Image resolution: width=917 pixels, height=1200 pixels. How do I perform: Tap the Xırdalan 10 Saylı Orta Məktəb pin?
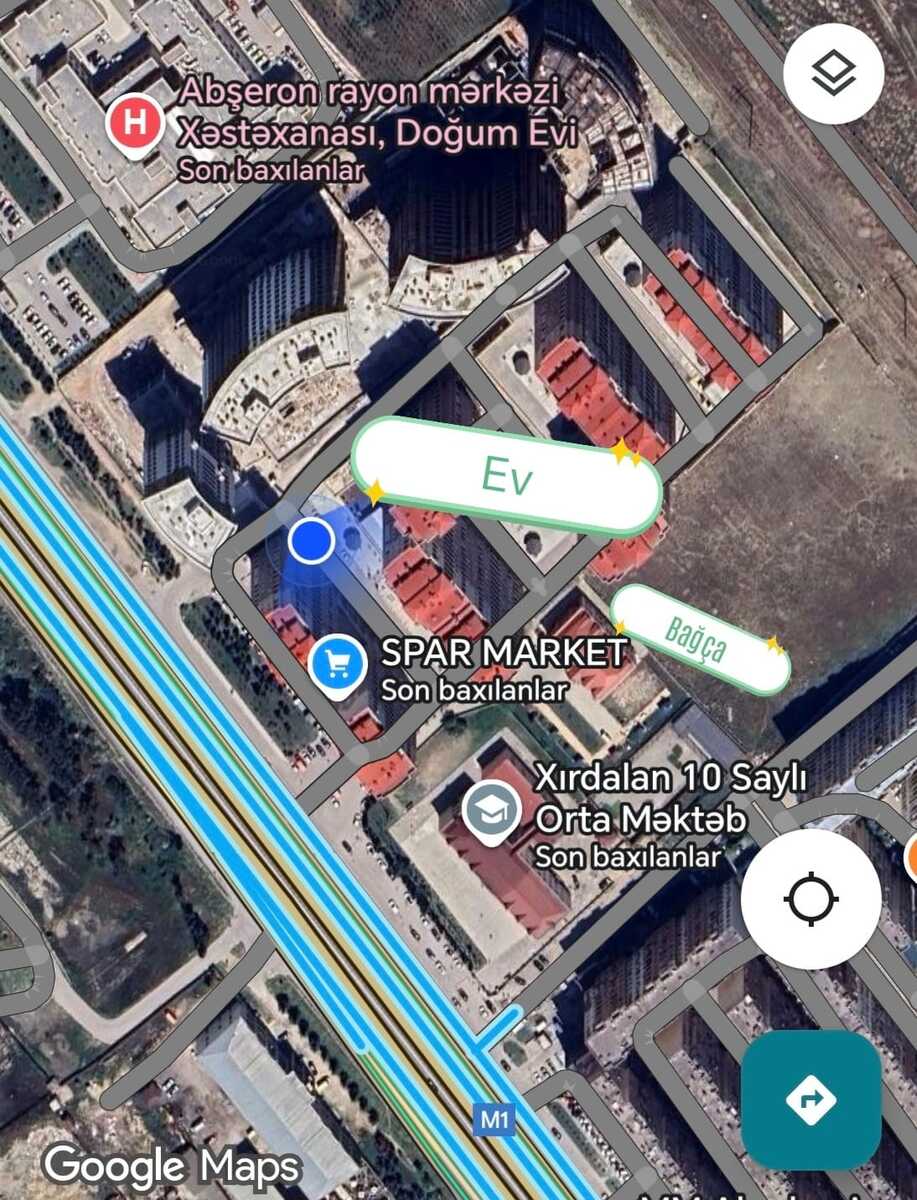[x=492, y=810]
